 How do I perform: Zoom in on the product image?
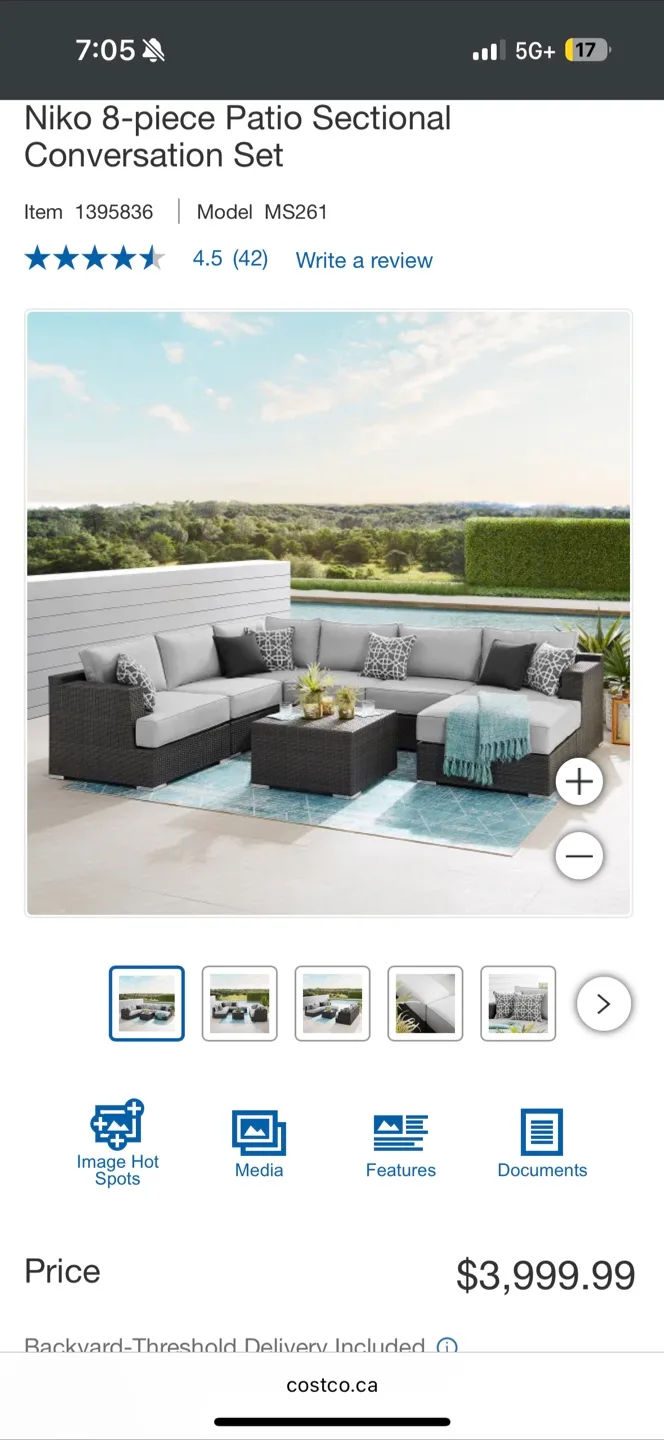[579, 782]
